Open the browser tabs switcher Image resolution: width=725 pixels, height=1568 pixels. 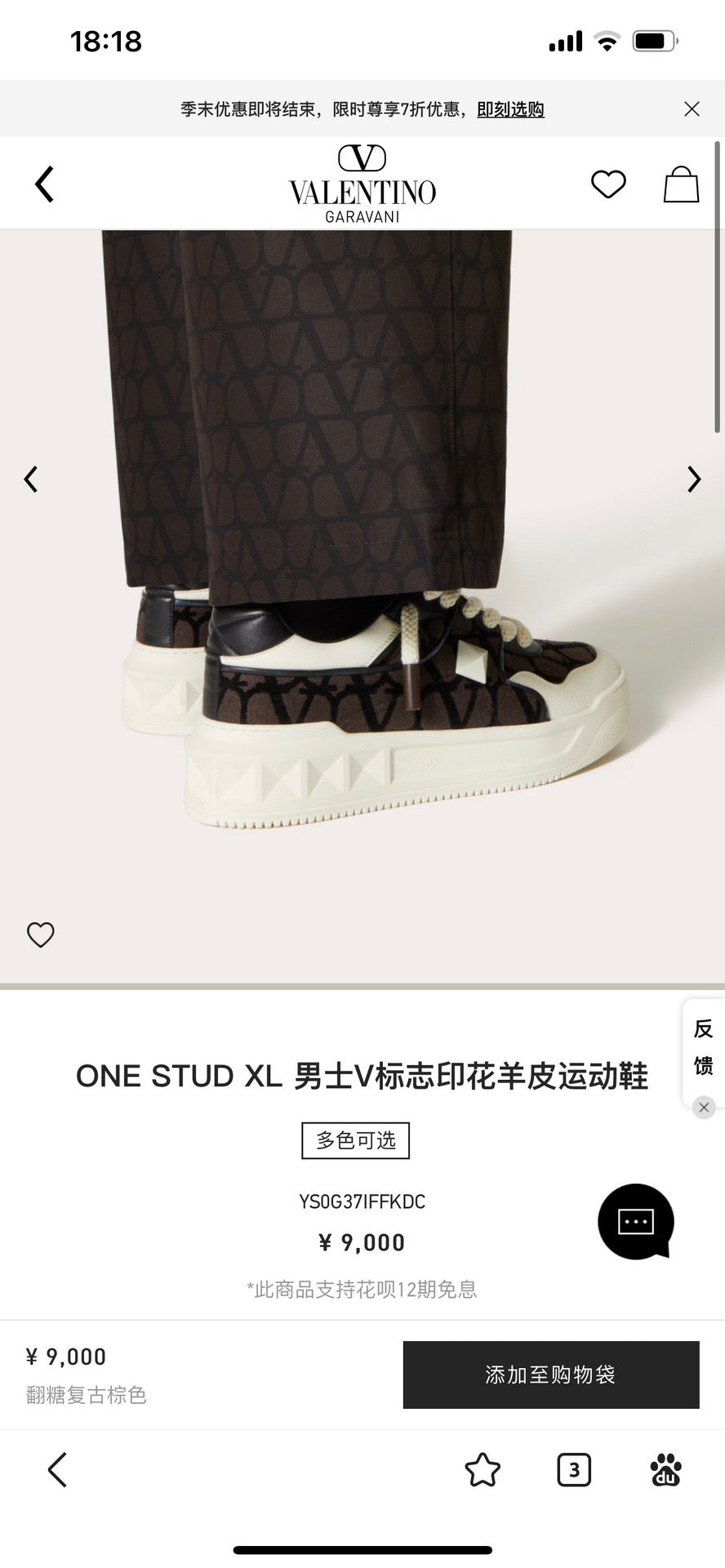pos(574,1470)
